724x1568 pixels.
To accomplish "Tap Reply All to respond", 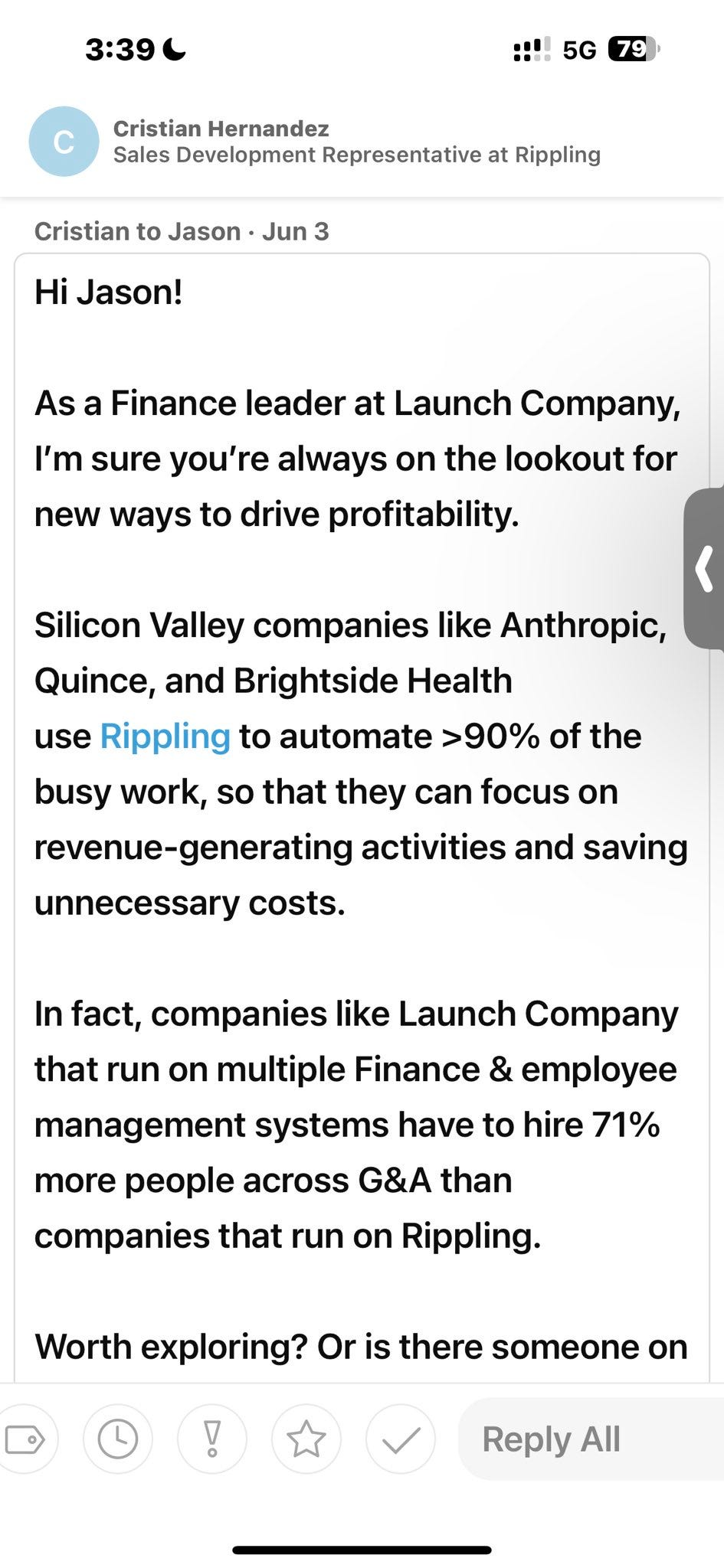I will (x=552, y=1439).
